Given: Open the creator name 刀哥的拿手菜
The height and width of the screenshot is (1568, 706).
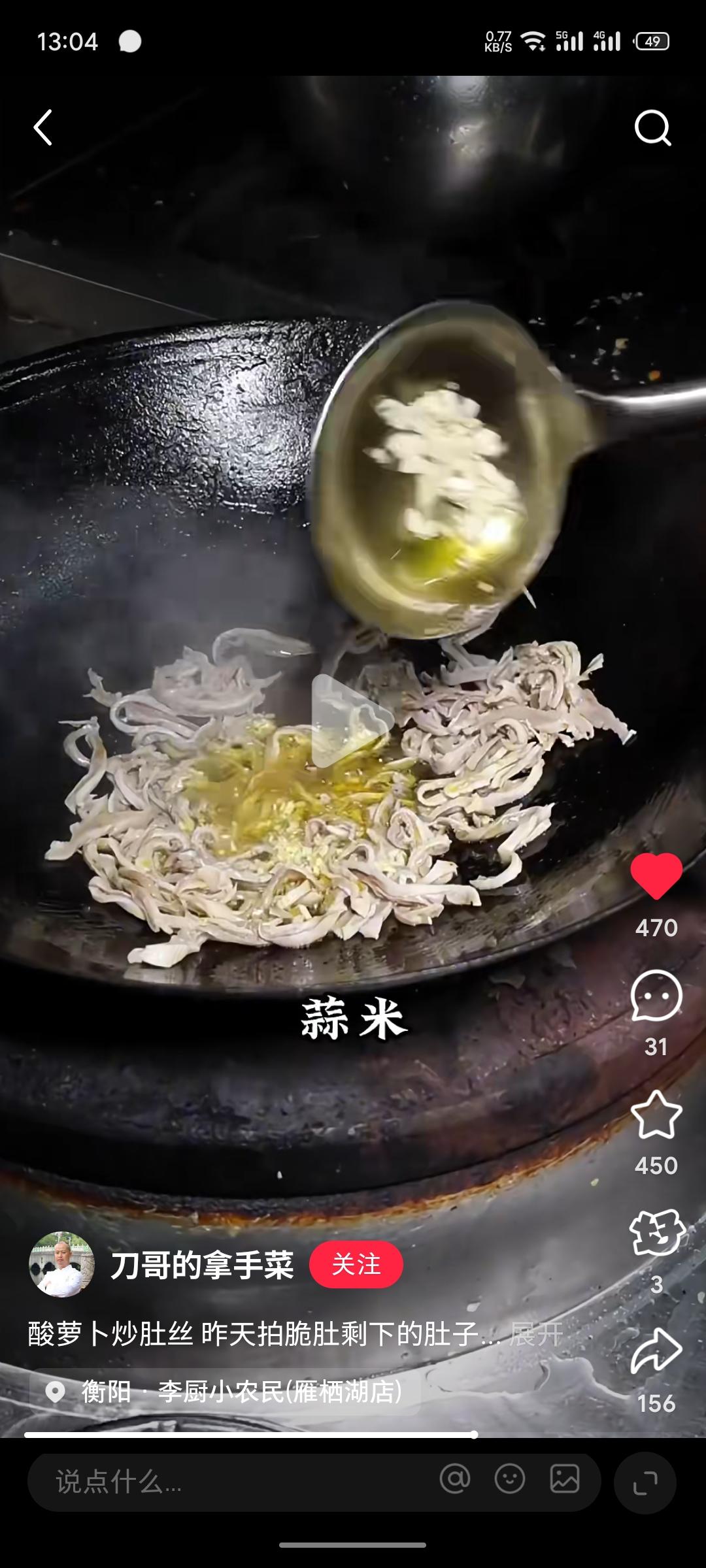Looking at the screenshot, I should 202,1265.
